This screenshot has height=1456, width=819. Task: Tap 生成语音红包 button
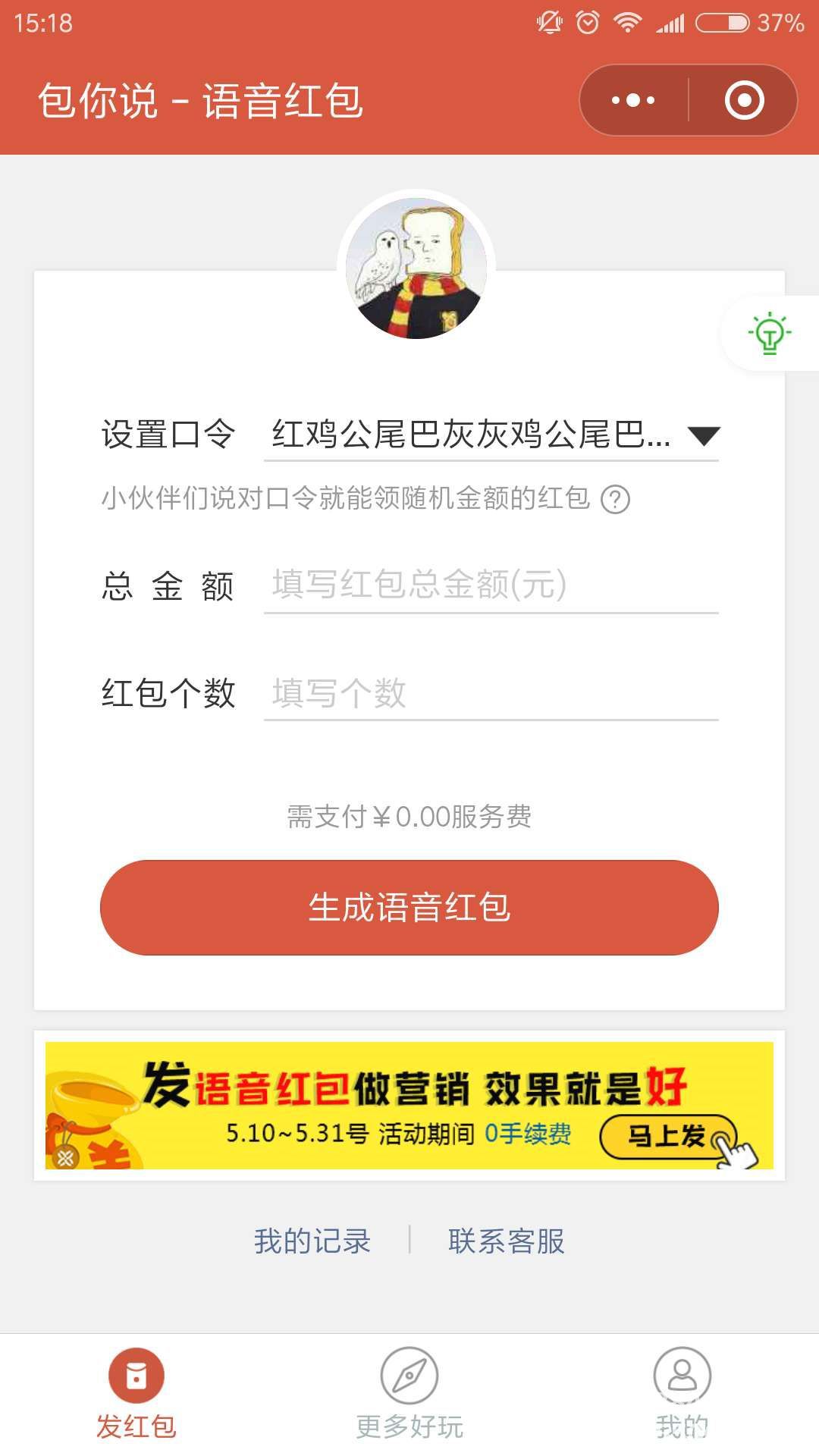pos(409,907)
